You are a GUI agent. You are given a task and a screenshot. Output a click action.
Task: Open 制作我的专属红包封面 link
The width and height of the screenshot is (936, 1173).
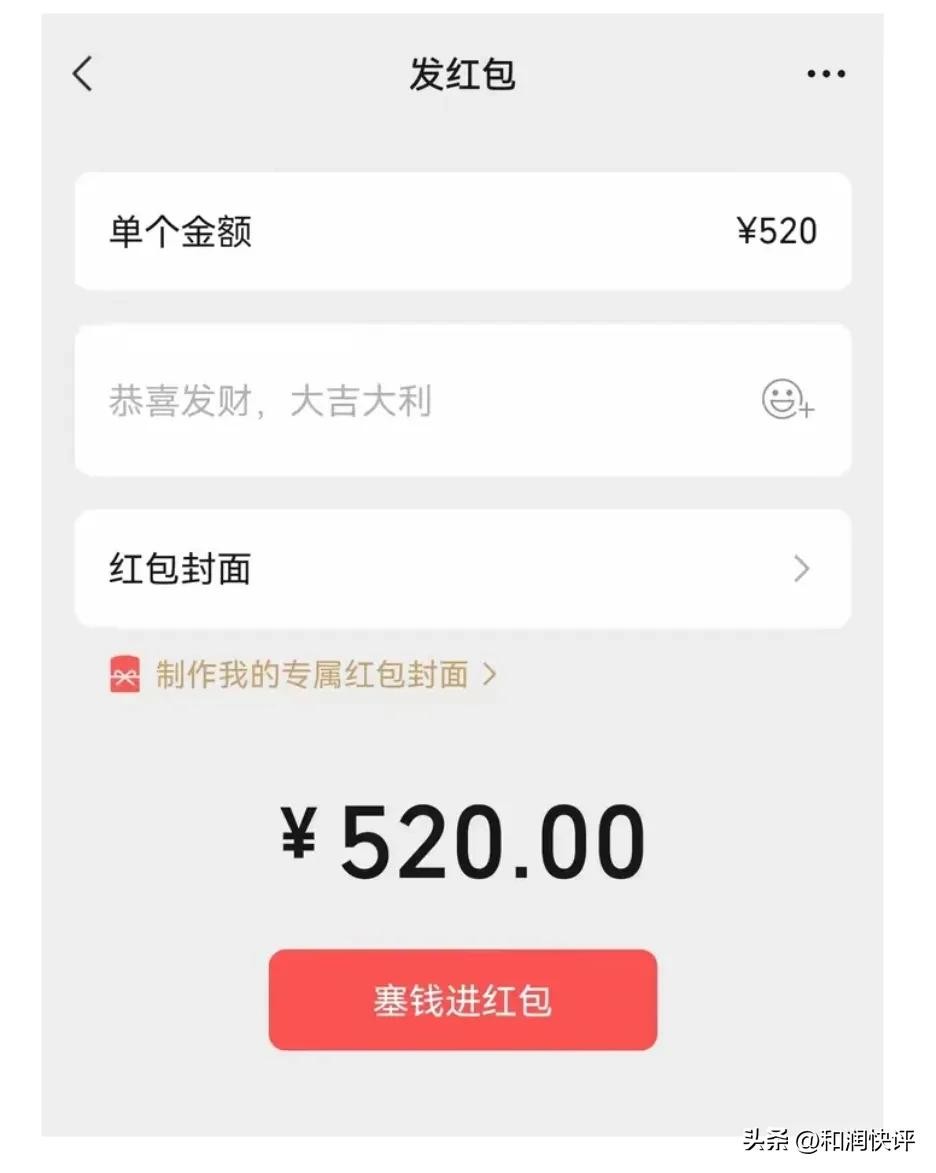312,676
